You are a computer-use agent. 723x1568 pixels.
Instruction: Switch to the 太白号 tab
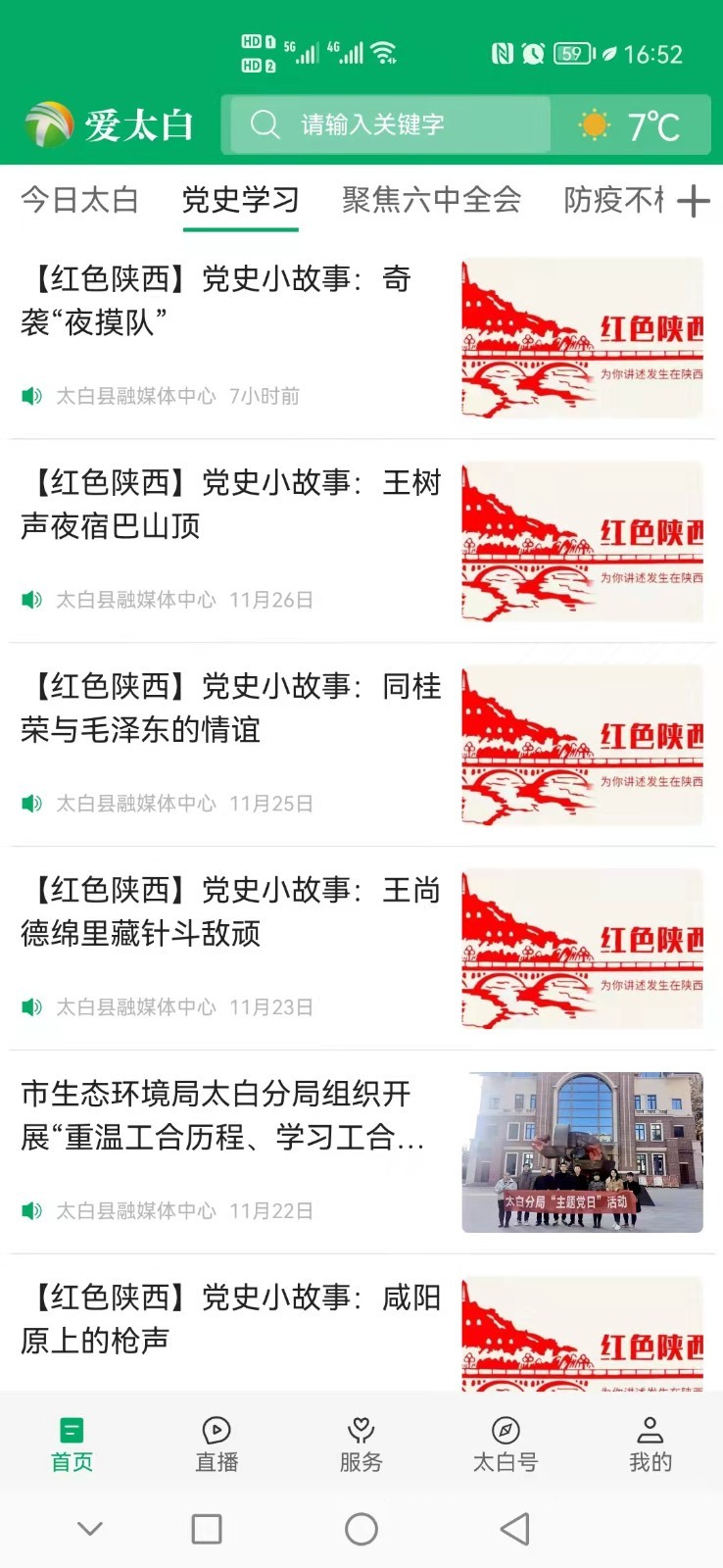[506, 1445]
